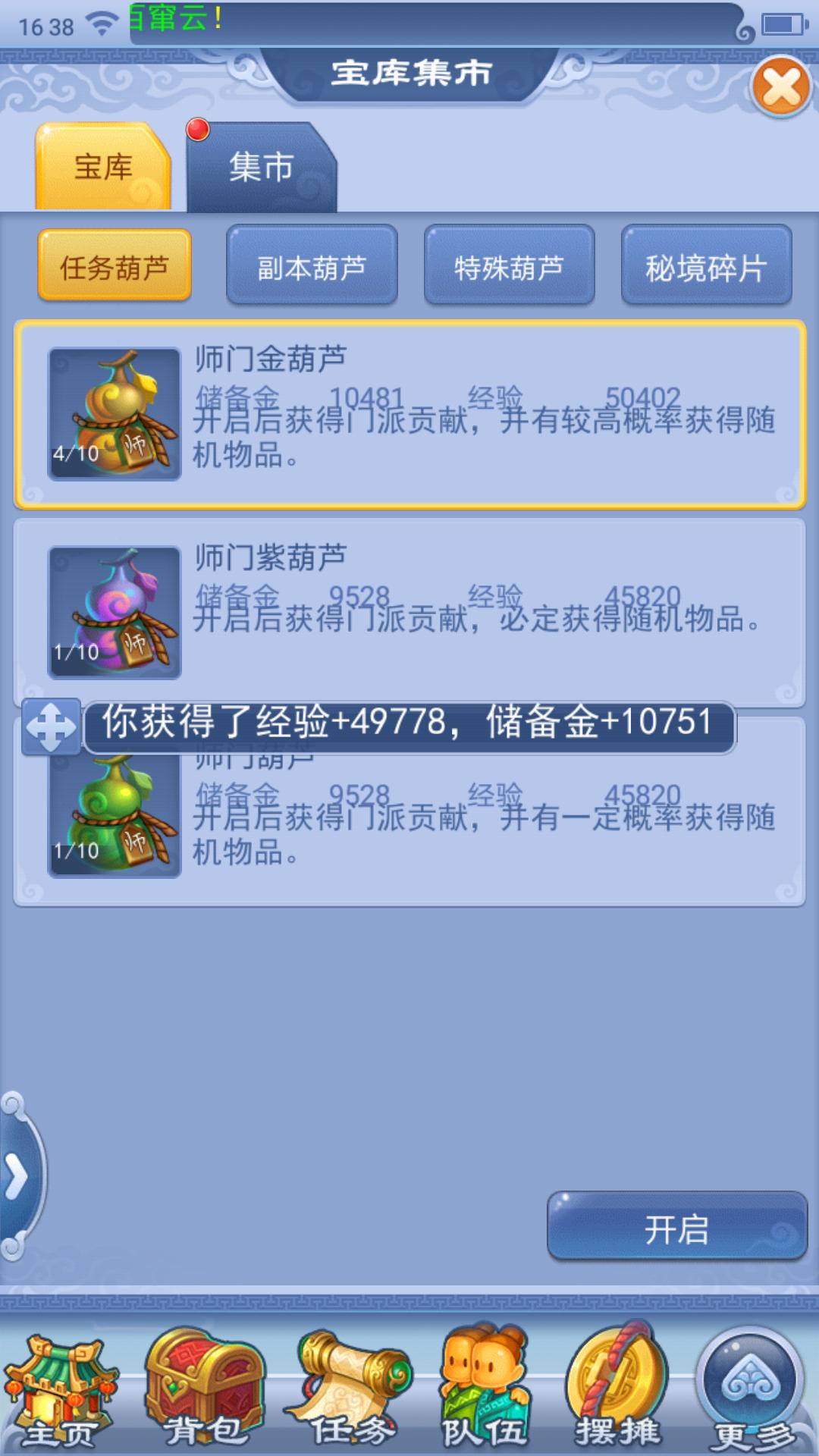
Task: Select the 宝库 tab
Action: (x=103, y=168)
